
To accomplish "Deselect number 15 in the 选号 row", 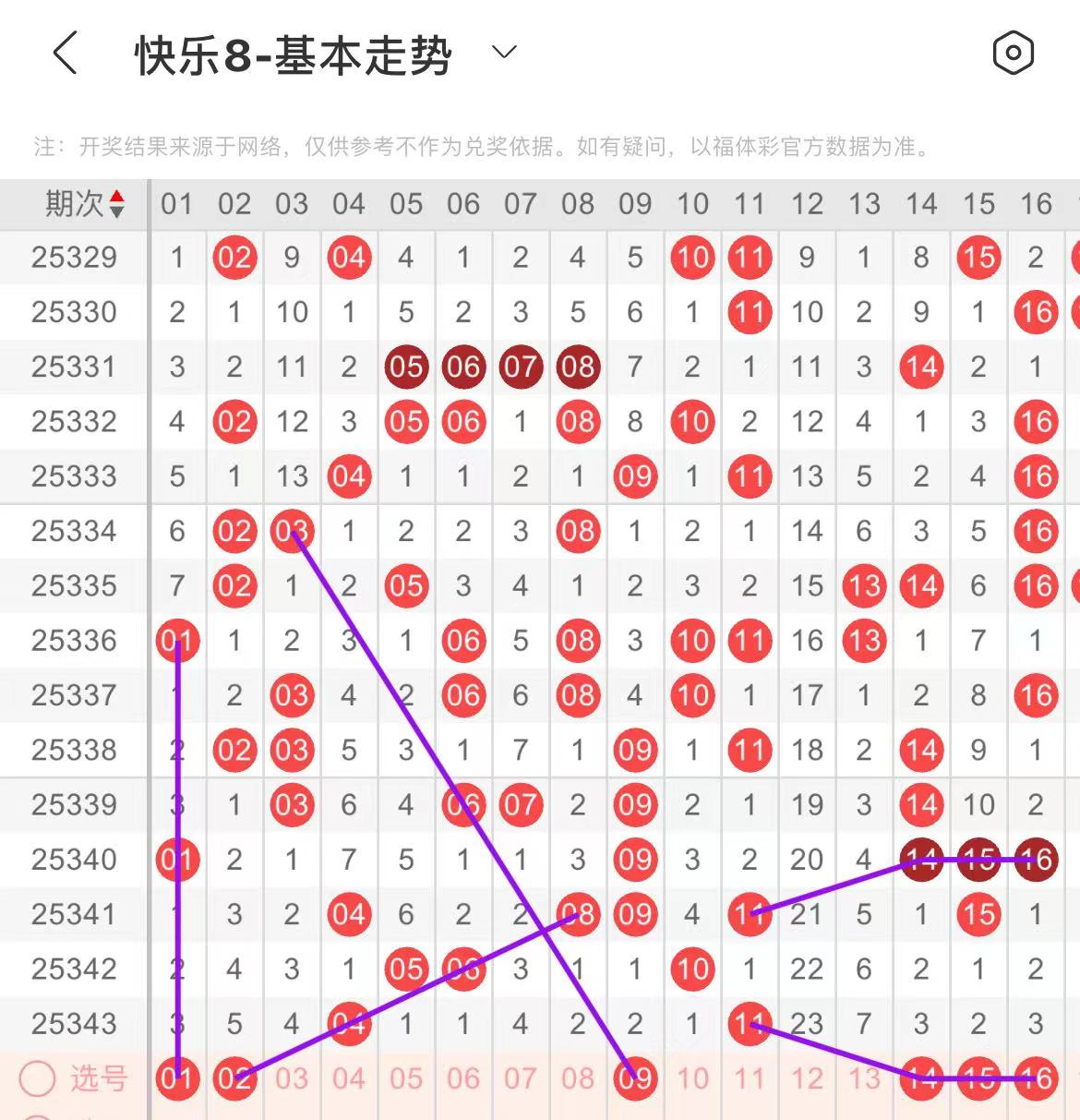I will (x=978, y=1078).
